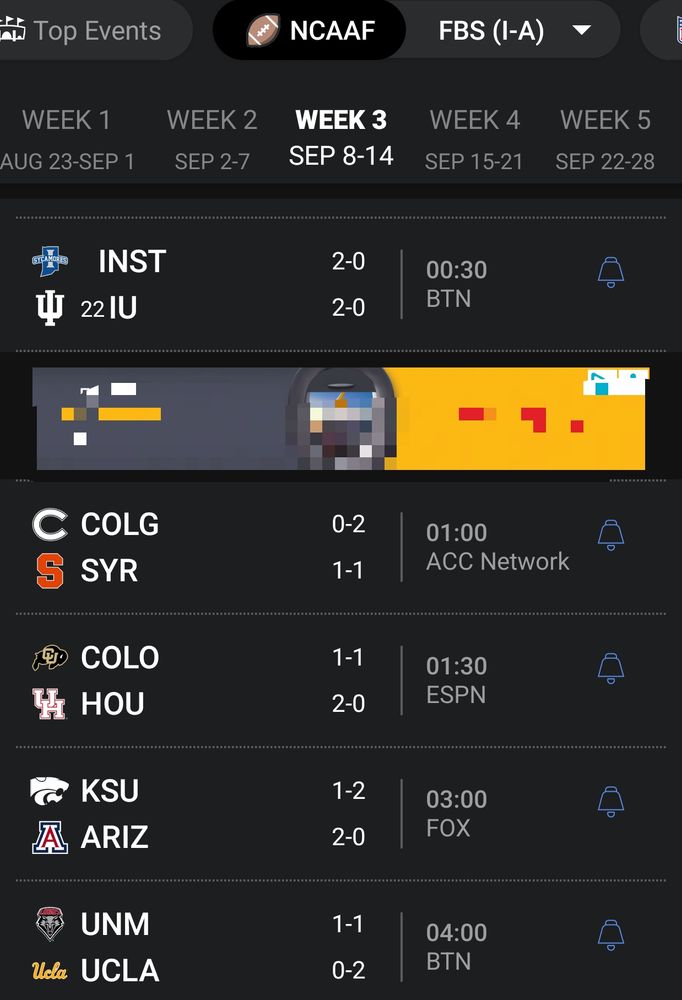
Task: Select the NCAAF league chip
Action: (310, 30)
